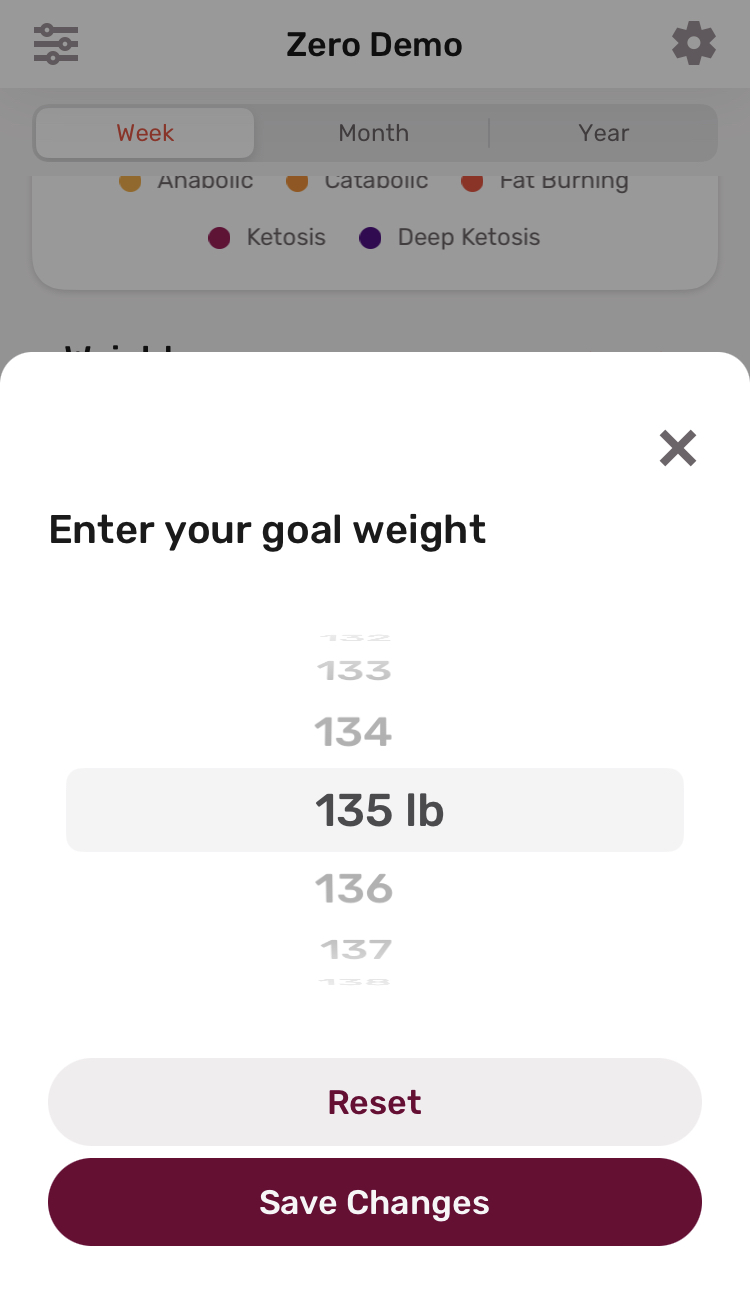Open the settings gear icon
The height and width of the screenshot is (1294, 750).
tap(694, 44)
